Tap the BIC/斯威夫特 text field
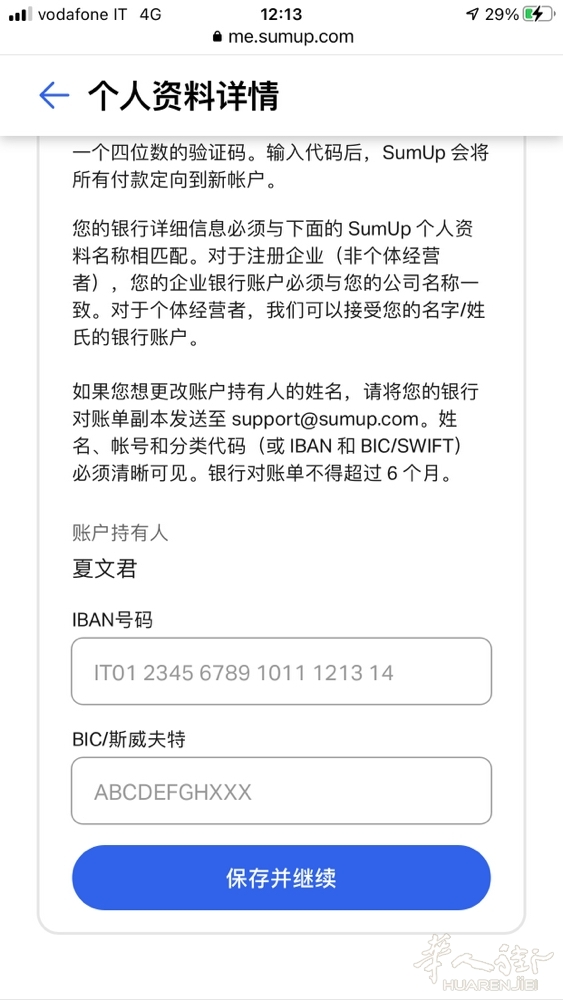This screenshot has width=563, height=1000. [281, 791]
